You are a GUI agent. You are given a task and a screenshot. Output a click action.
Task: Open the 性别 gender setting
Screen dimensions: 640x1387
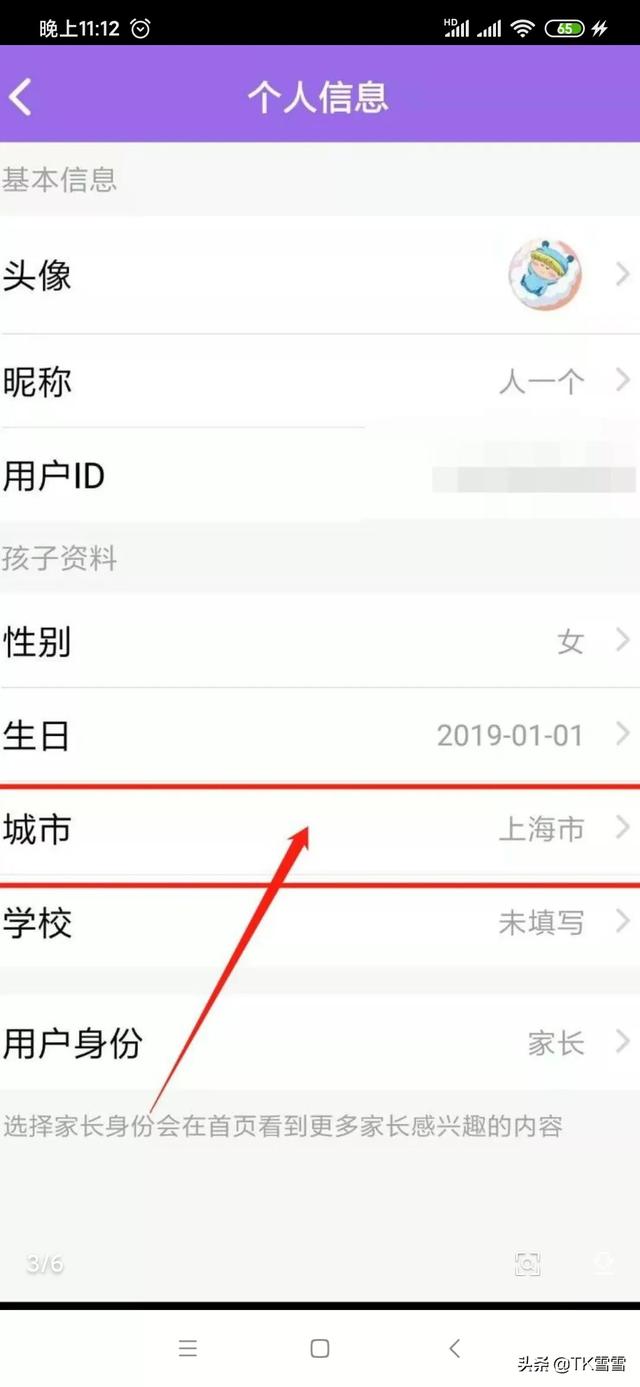[x=320, y=641]
